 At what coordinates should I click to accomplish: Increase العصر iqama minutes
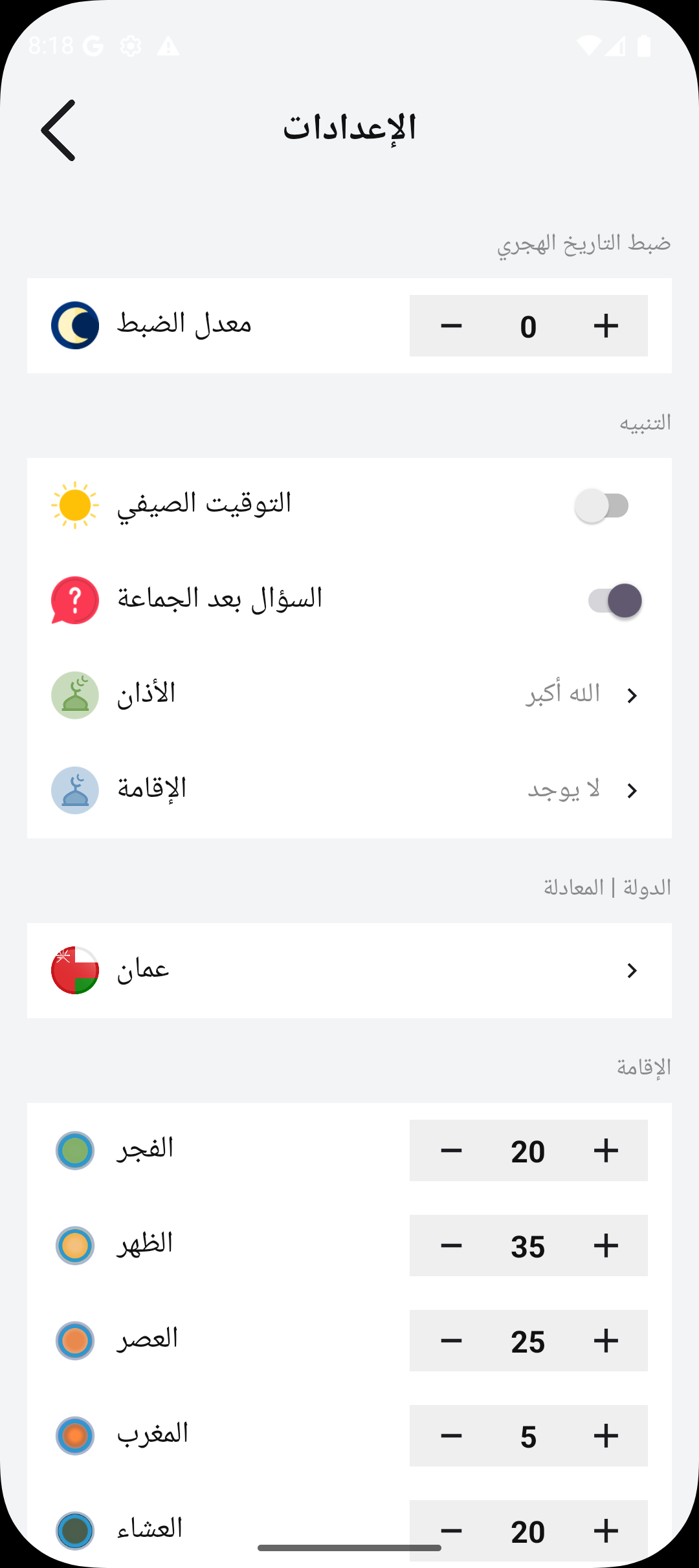[606, 1341]
